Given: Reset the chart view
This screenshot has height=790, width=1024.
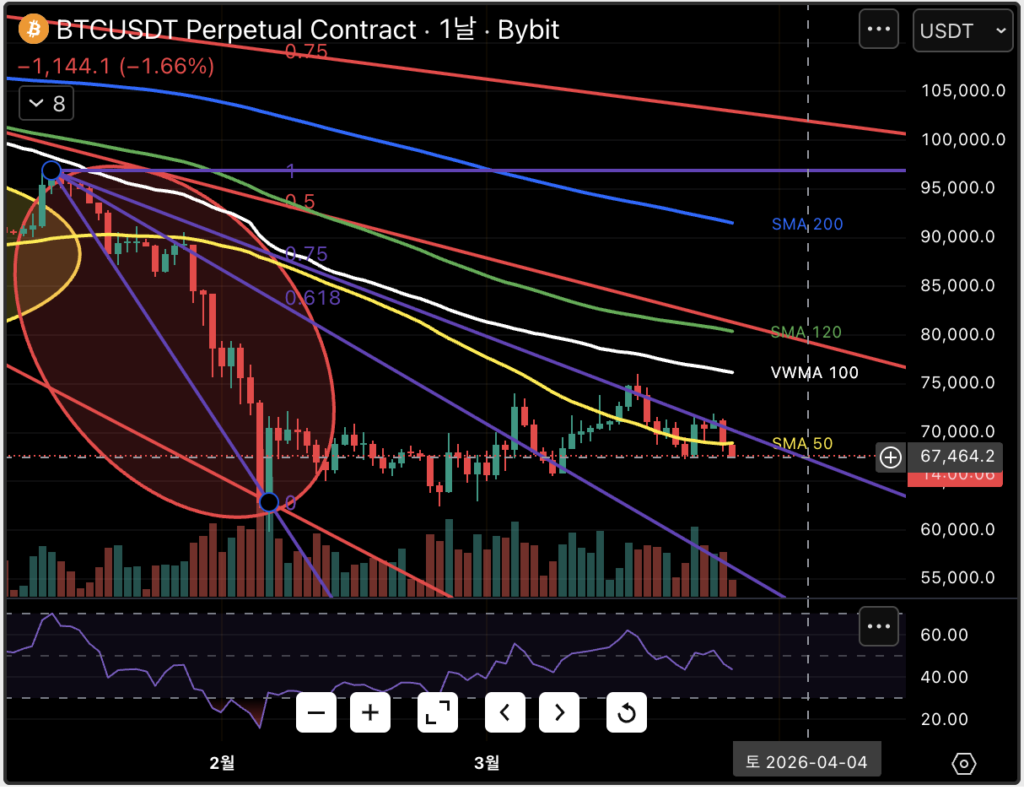Looking at the screenshot, I should pos(626,713).
